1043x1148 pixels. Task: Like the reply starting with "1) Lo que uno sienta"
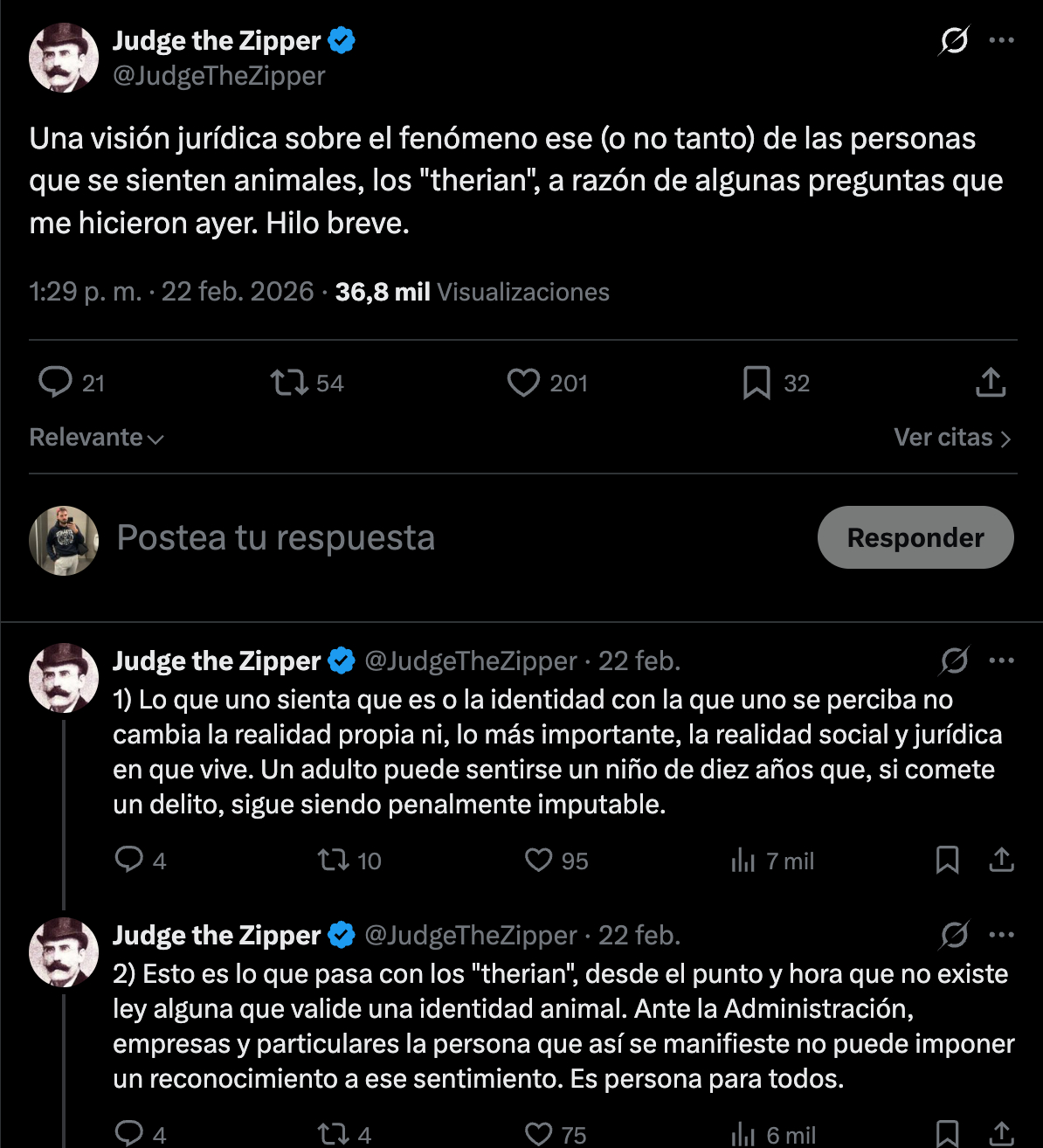click(539, 861)
